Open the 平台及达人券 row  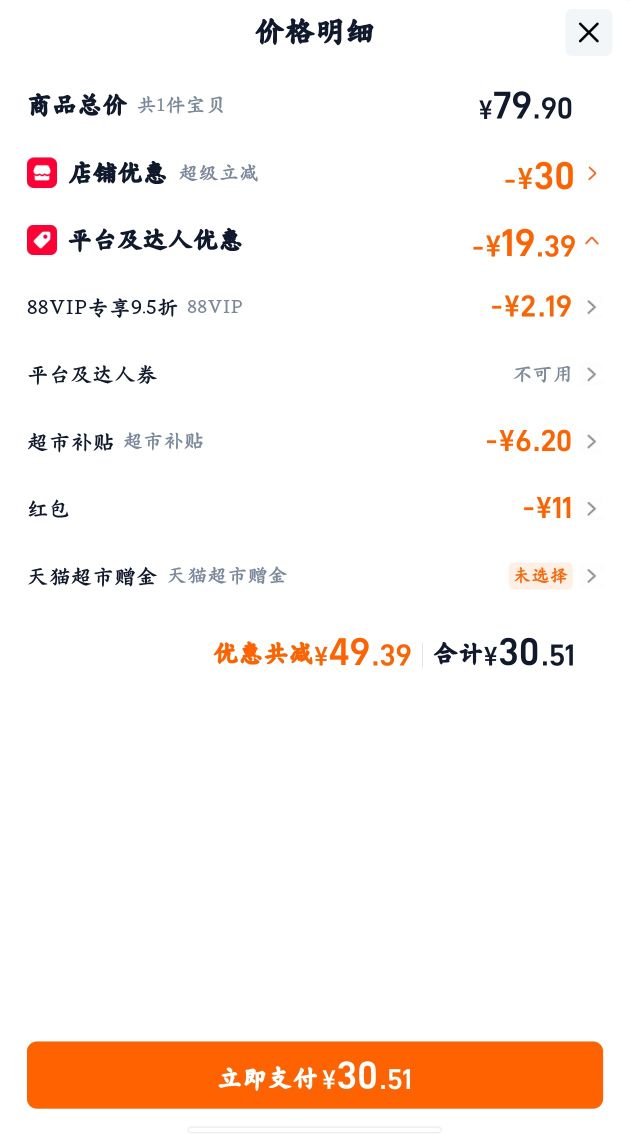(315, 375)
